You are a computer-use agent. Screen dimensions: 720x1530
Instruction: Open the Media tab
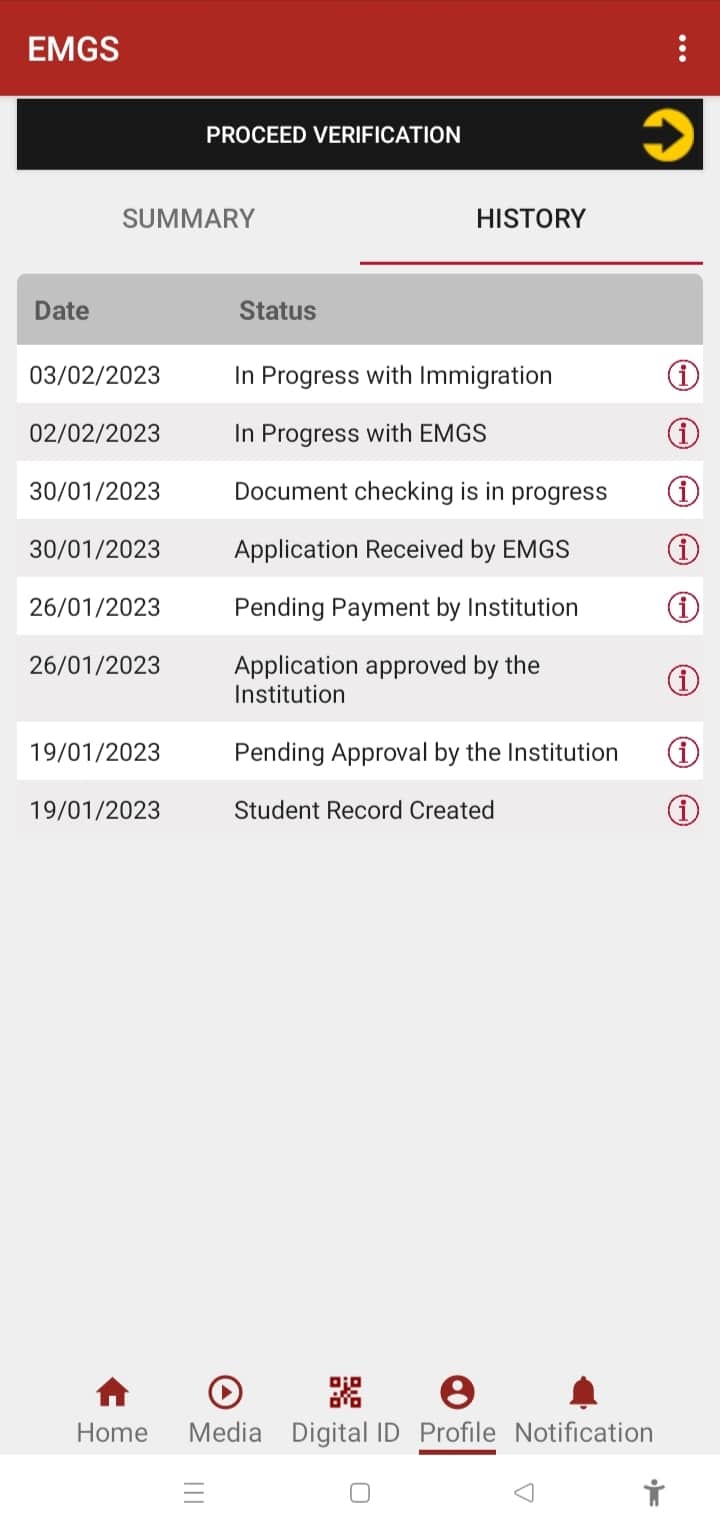click(x=225, y=1410)
